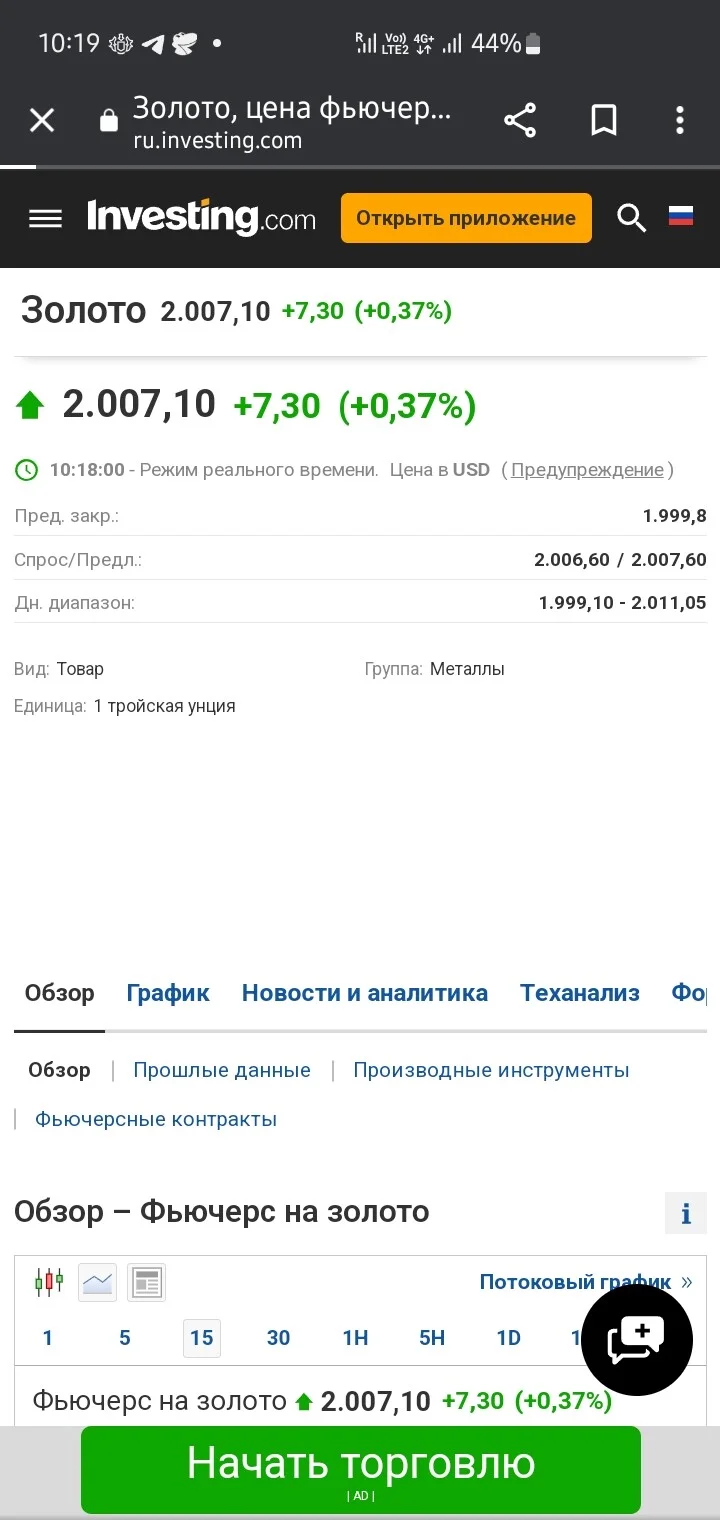Switch to Новости и аналитика tab

[x=365, y=993]
